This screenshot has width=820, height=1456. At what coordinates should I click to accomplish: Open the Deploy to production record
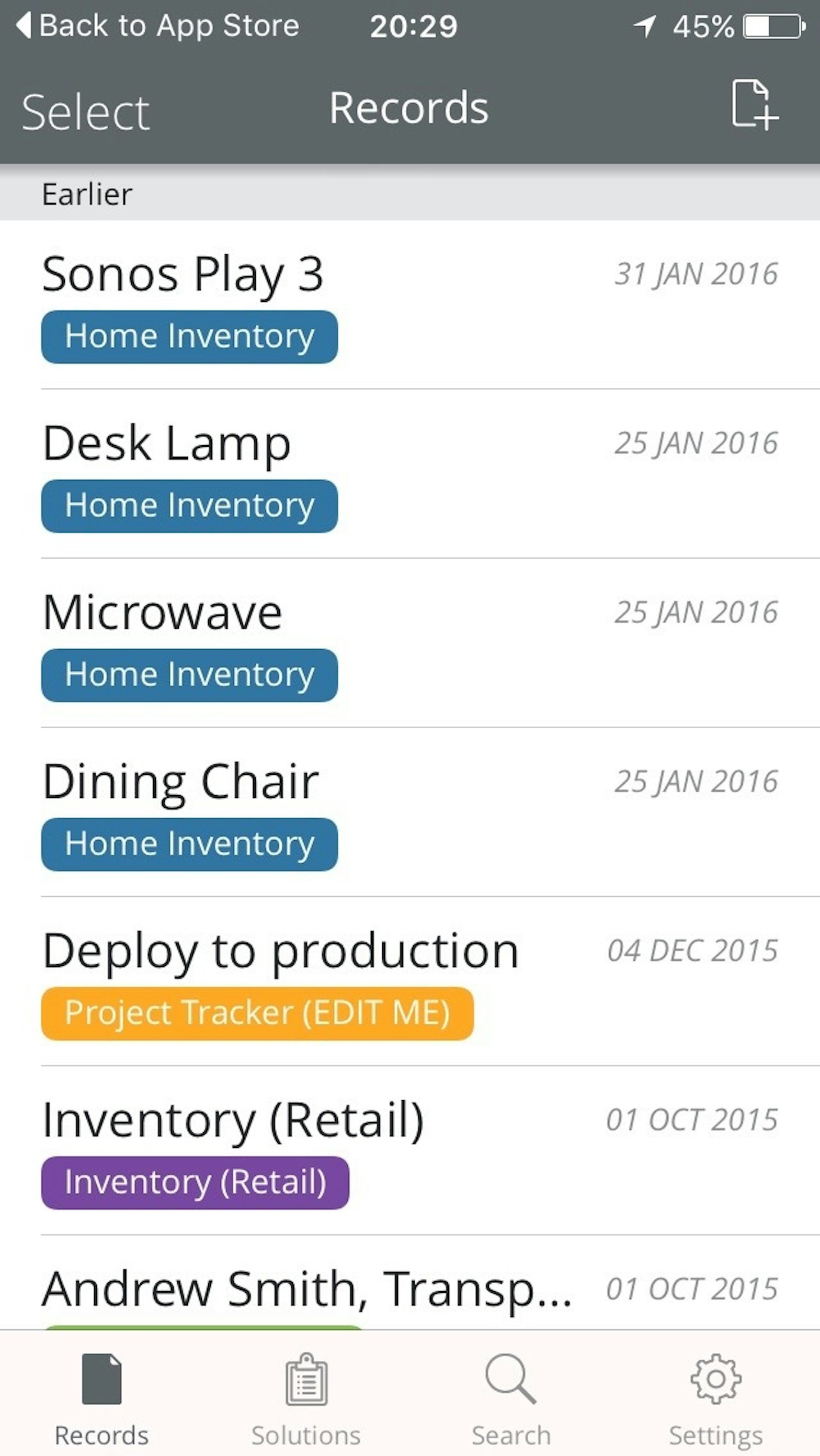280,951
